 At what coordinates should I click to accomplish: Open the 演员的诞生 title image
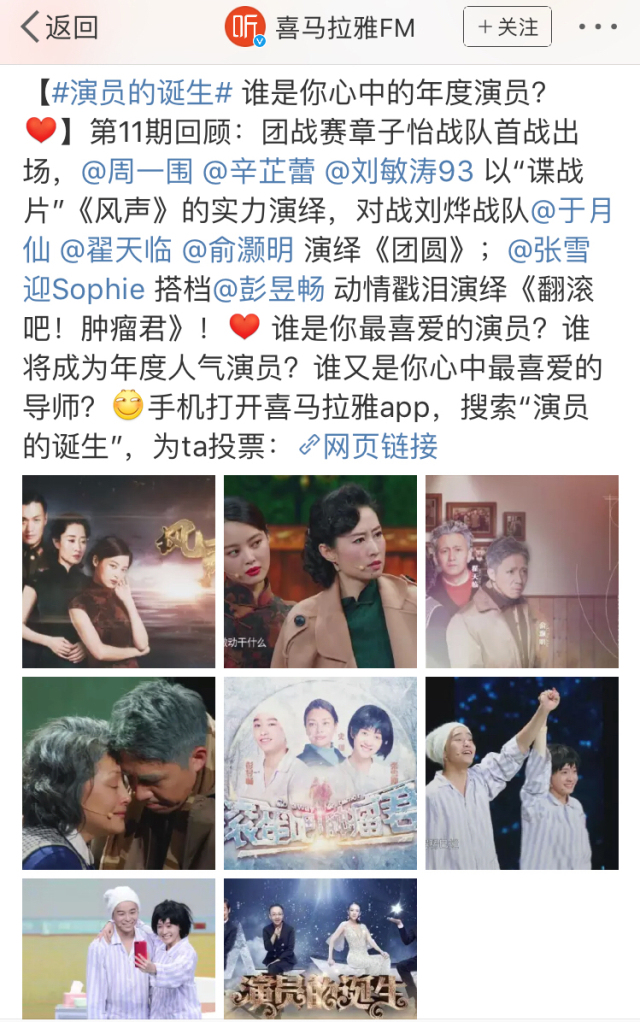point(320,948)
